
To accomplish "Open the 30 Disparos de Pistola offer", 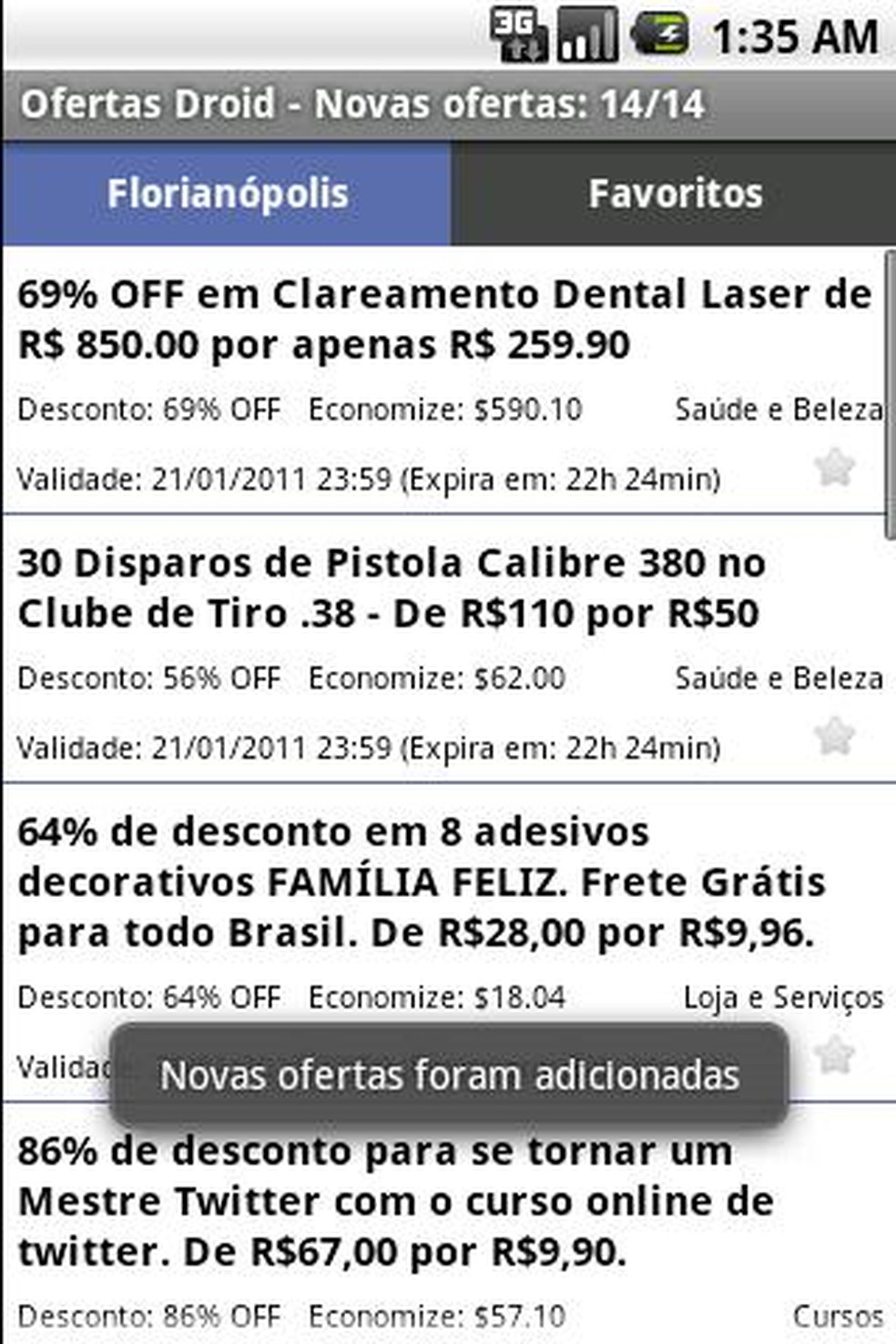I will (x=392, y=587).
